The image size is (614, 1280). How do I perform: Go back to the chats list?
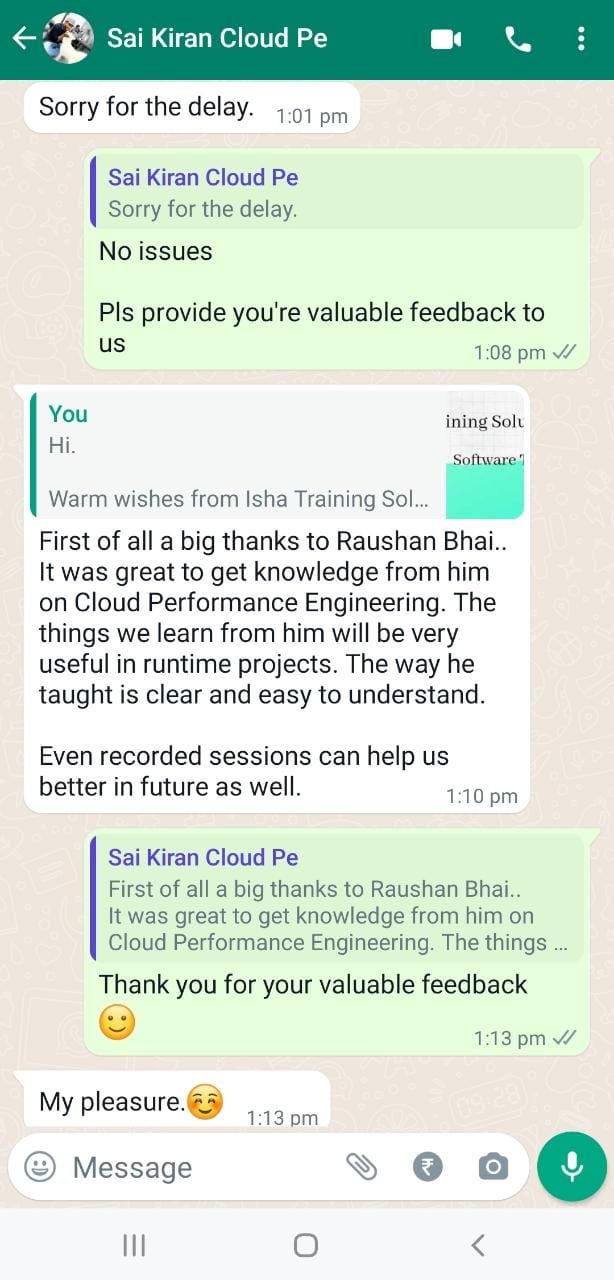click(x=23, y=39)
